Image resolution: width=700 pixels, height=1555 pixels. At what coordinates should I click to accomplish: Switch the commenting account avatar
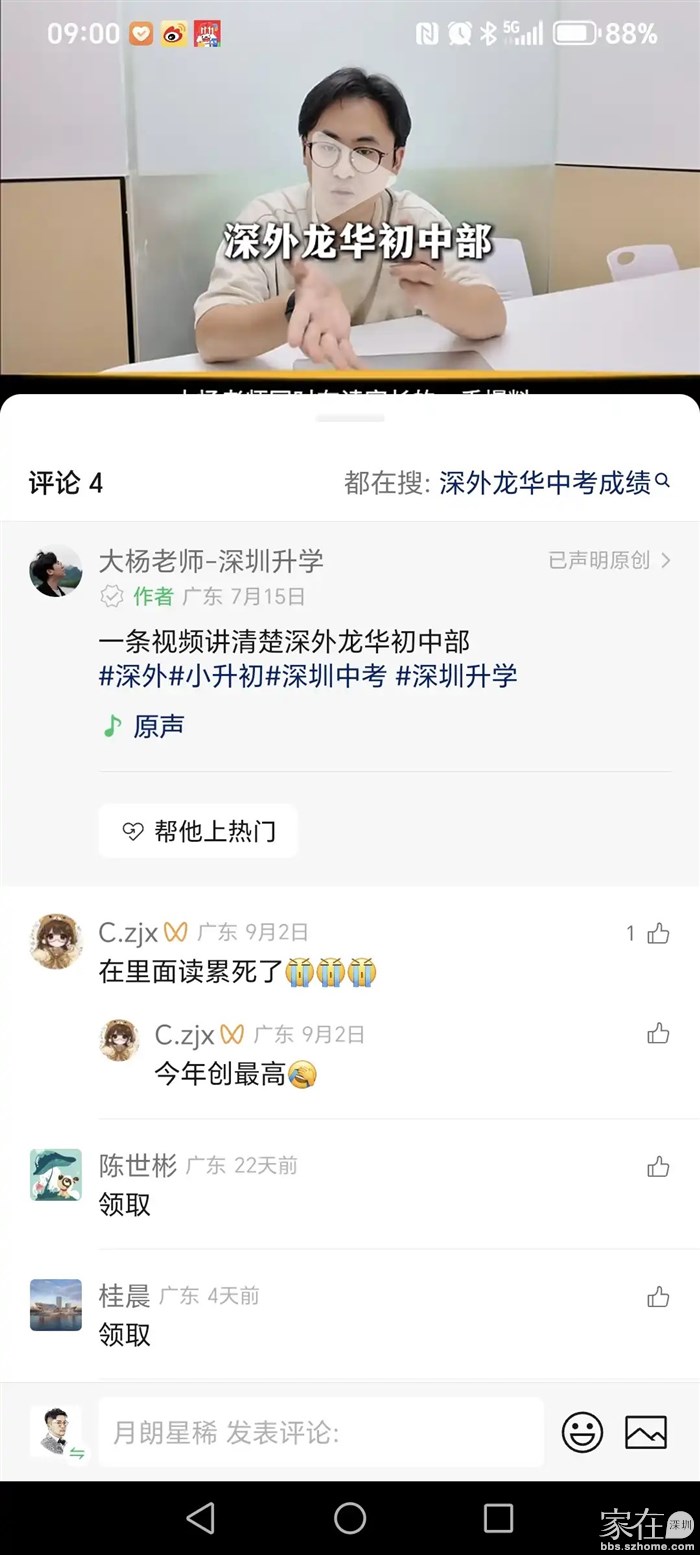[56, 1433]
